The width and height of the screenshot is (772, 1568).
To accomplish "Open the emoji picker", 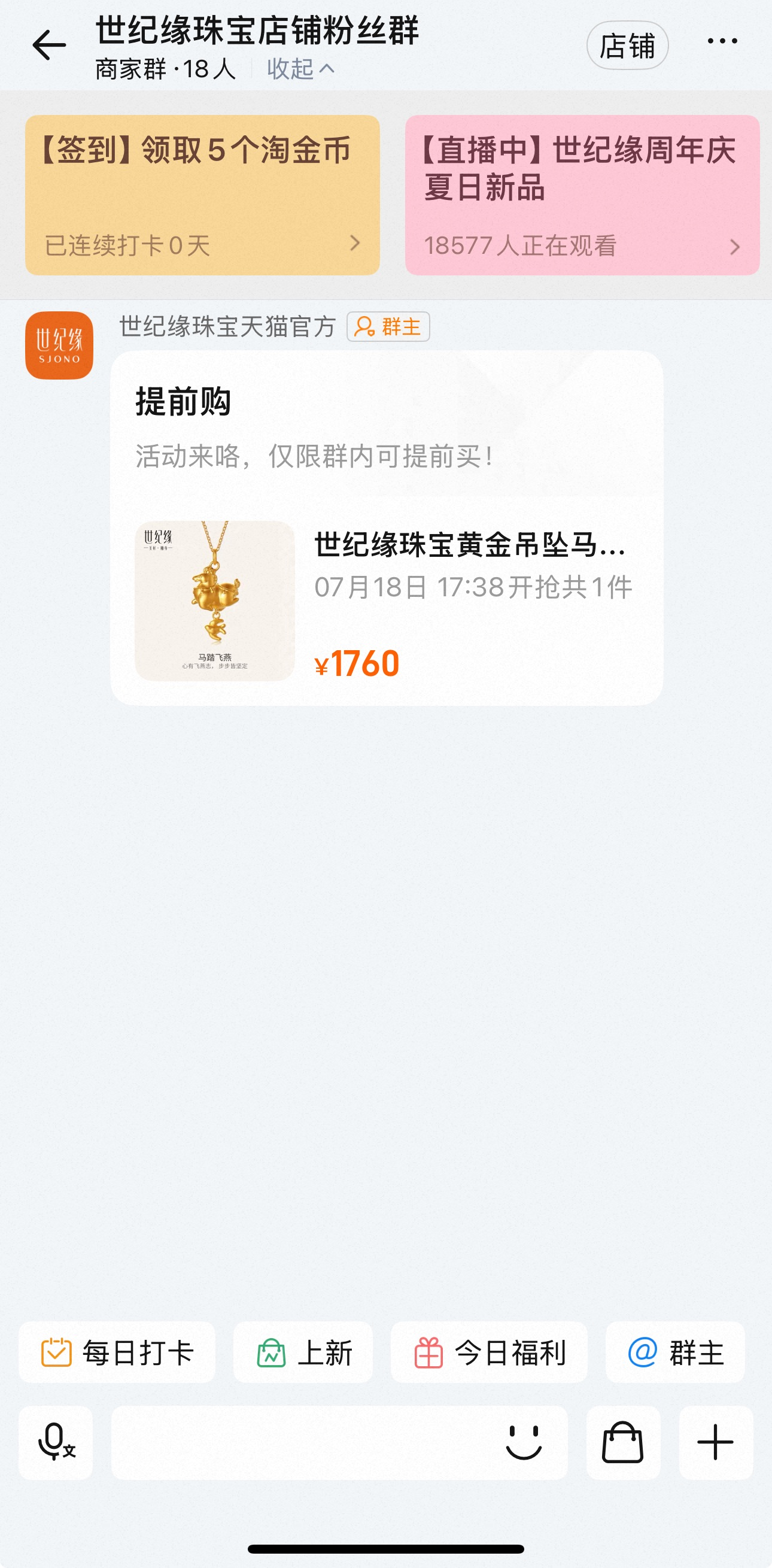I will (523, 1442).
